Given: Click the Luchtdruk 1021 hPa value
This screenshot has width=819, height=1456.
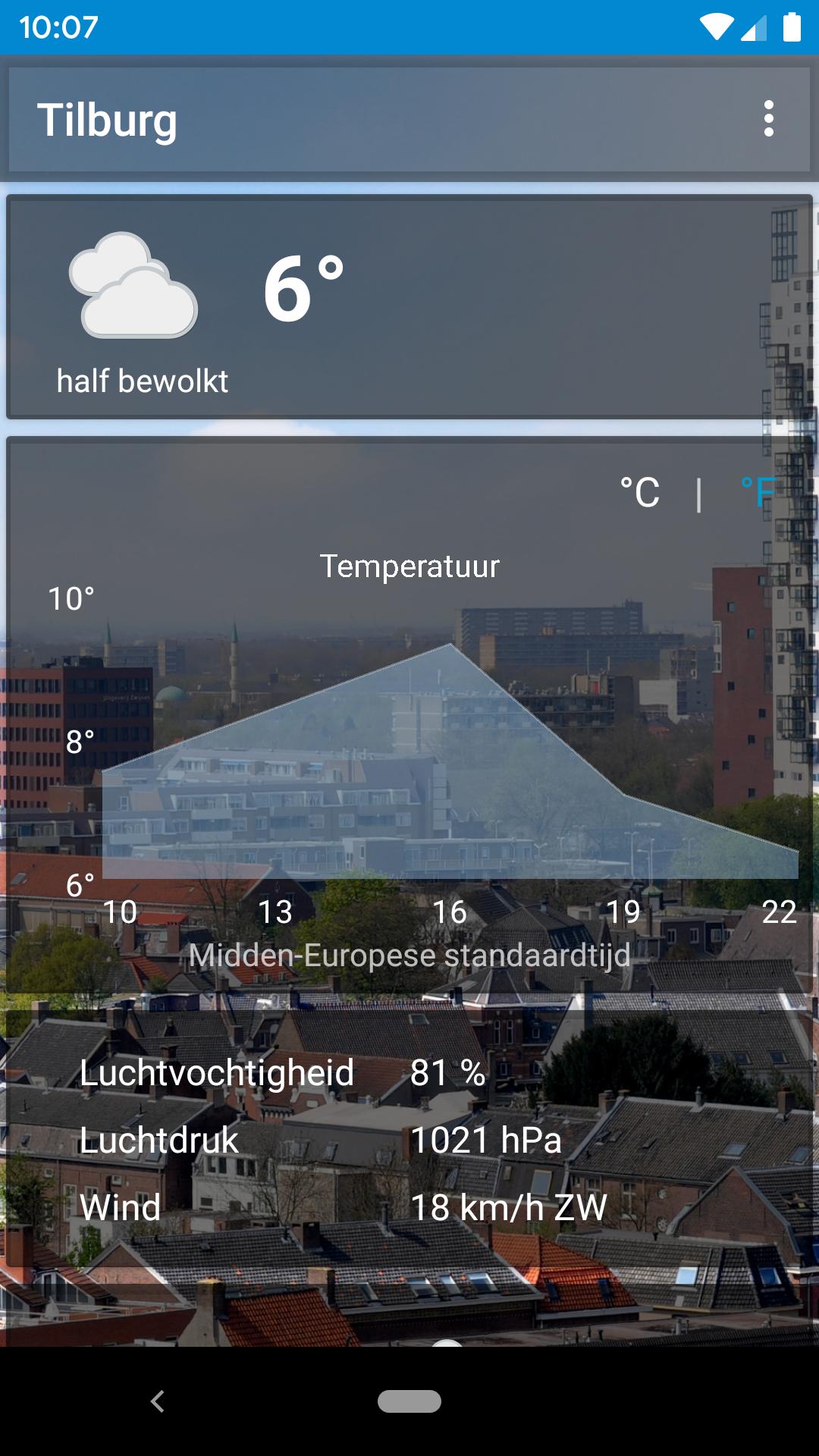Looking at the screenshot, I should coord(487,1141).
